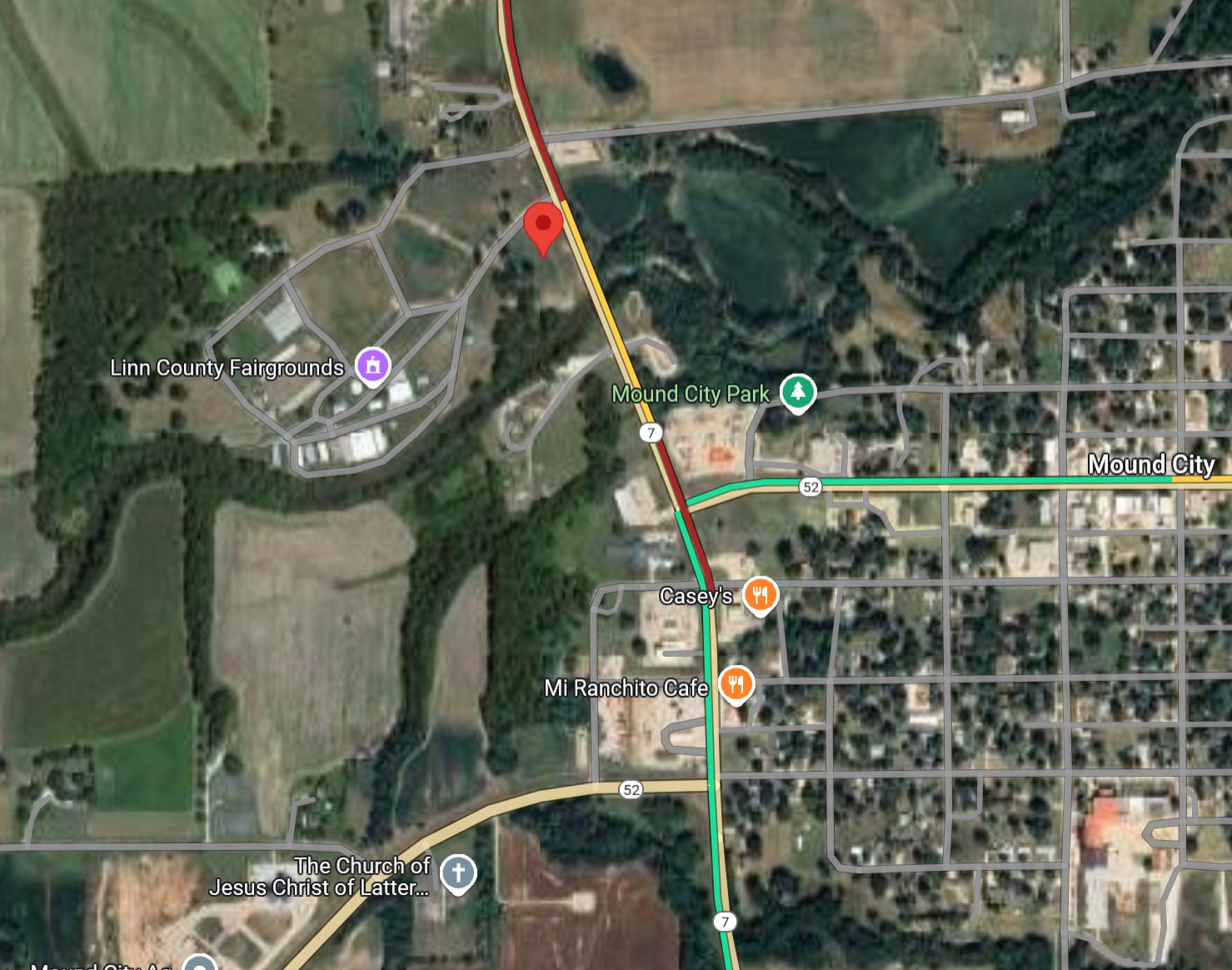Viewport: 1232px width, 970px height.
Task: Select The Church of Jesus Christ marker
Action: point(457,873)
